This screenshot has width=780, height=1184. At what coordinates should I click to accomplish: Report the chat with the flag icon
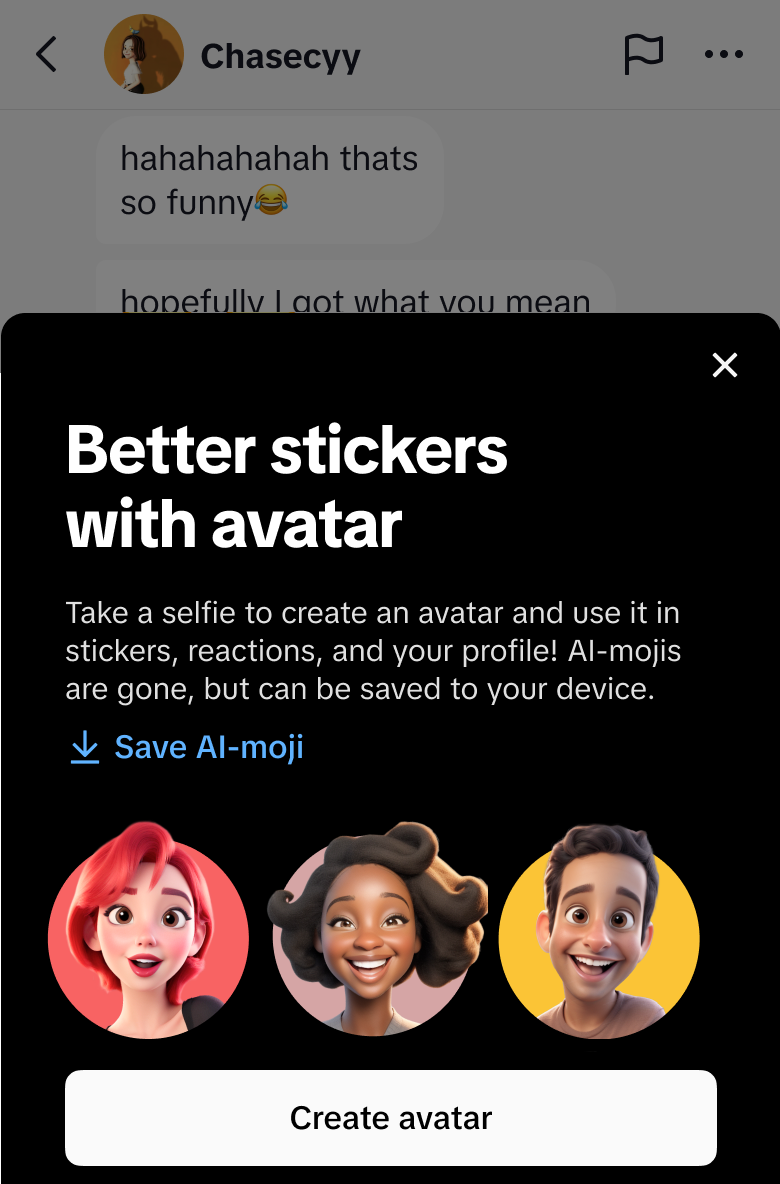(x=643, y=55)
